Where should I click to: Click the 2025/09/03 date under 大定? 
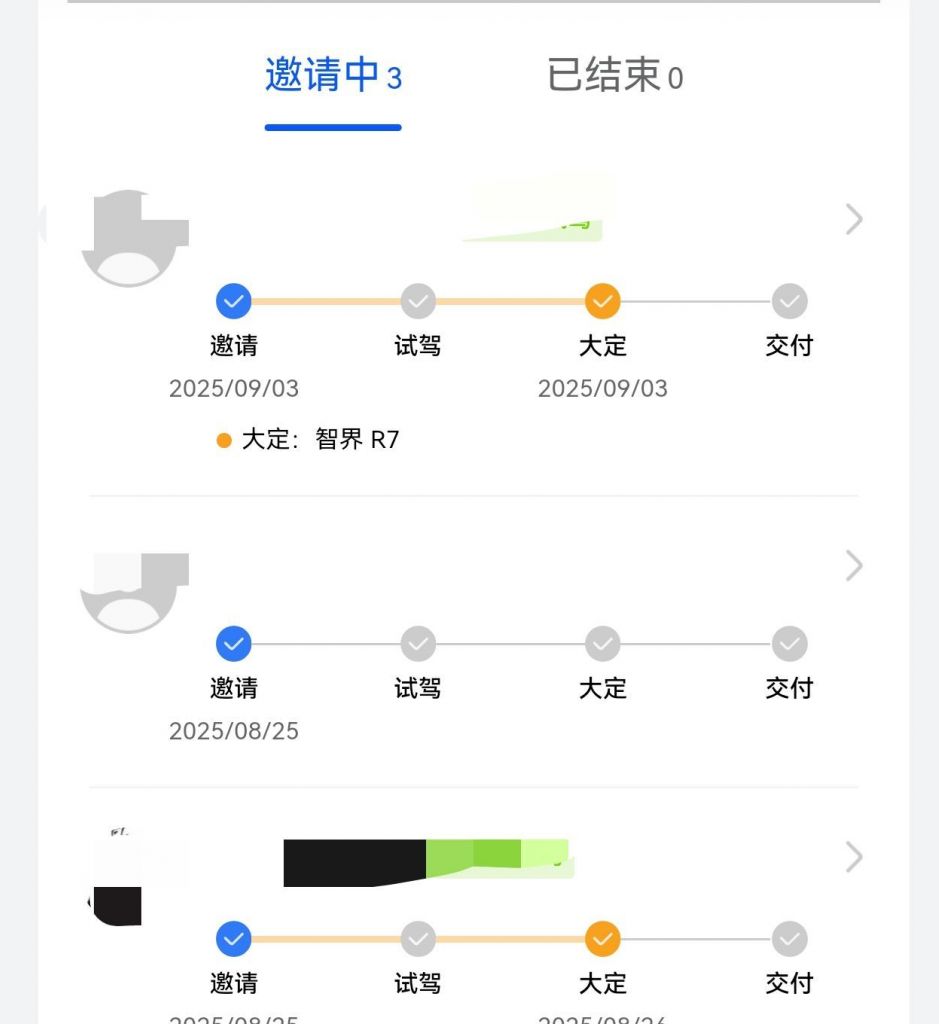pos(603,388)
